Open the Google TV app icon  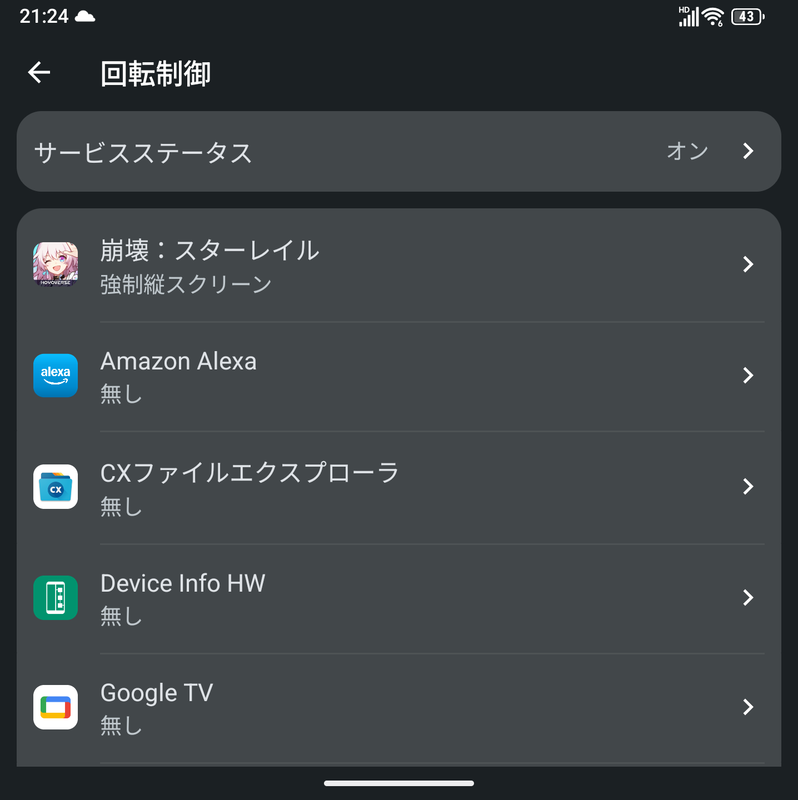pyautogui.click(x=55, y=707)
